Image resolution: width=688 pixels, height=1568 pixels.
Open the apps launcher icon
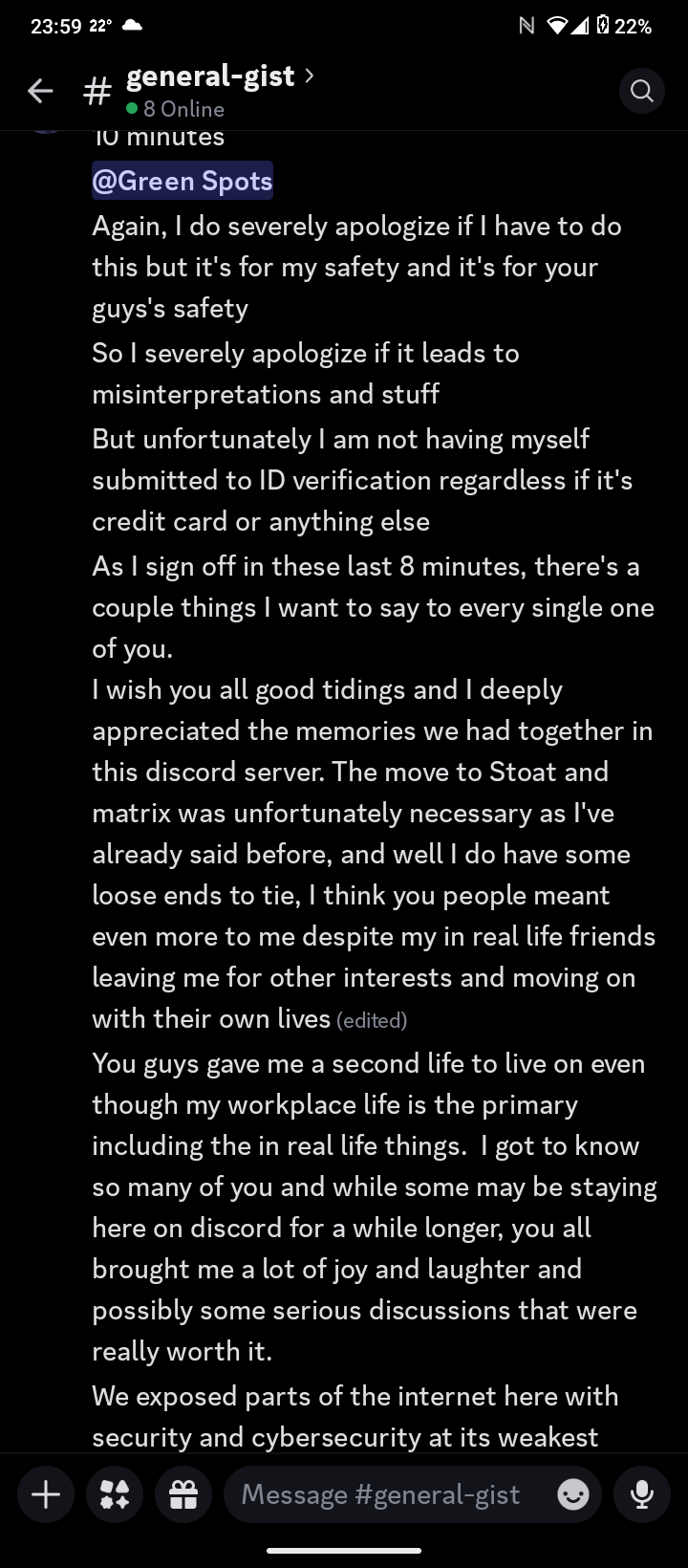[x=115, y=1494]
